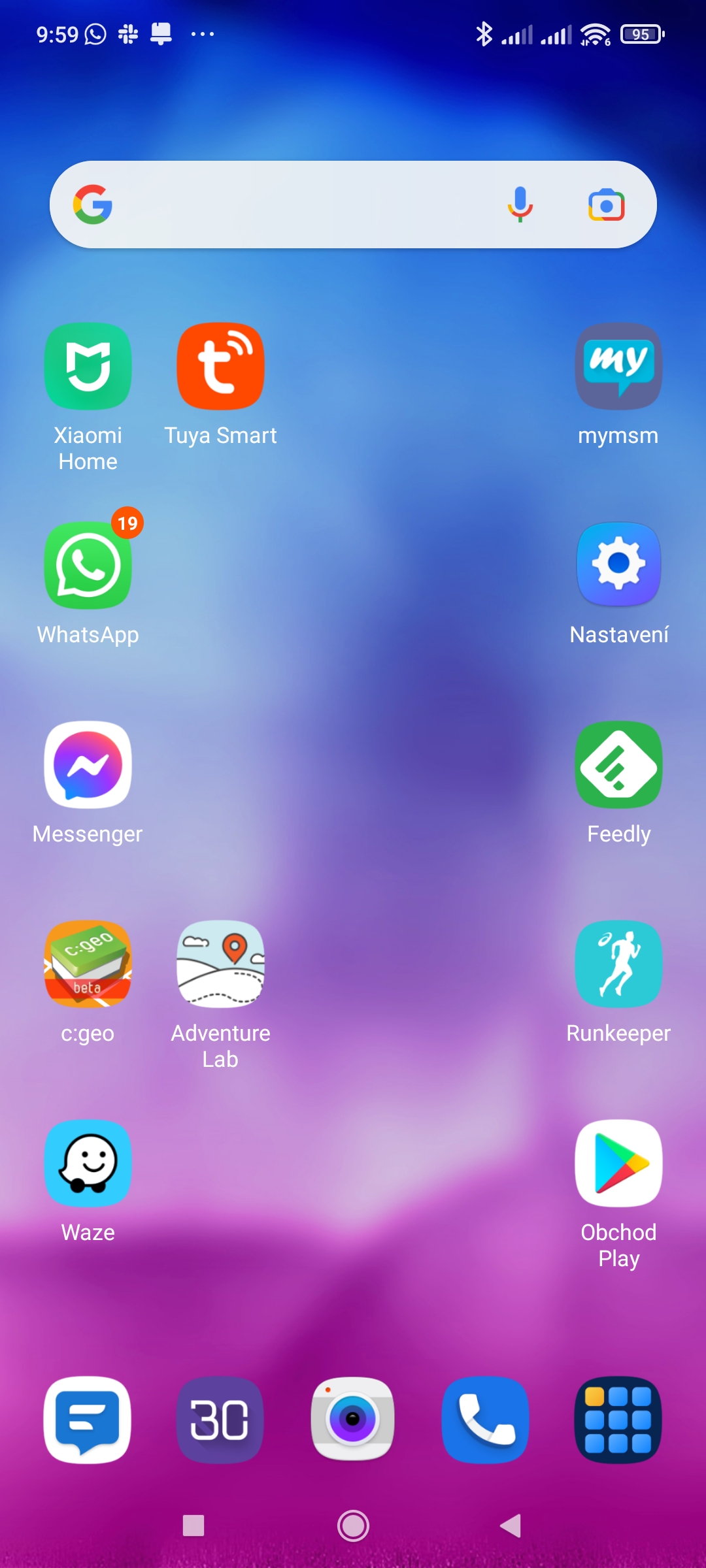Viewport: 706px width, 1568px height.
Task: Open the mymsm app
Action: tap(618, 367)
